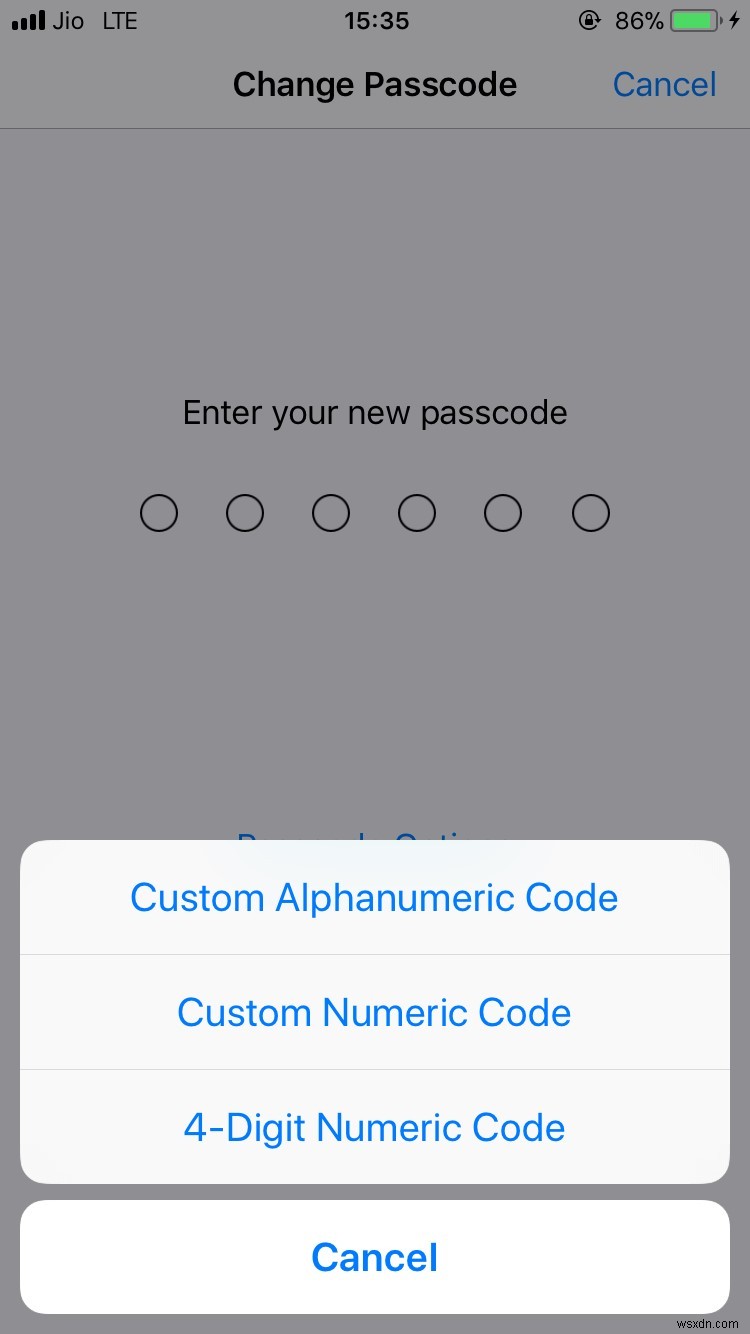Screen dimensions: 750x1334
Task: Cancel the Change Passcode flow
Action: [x=664, y=85]
